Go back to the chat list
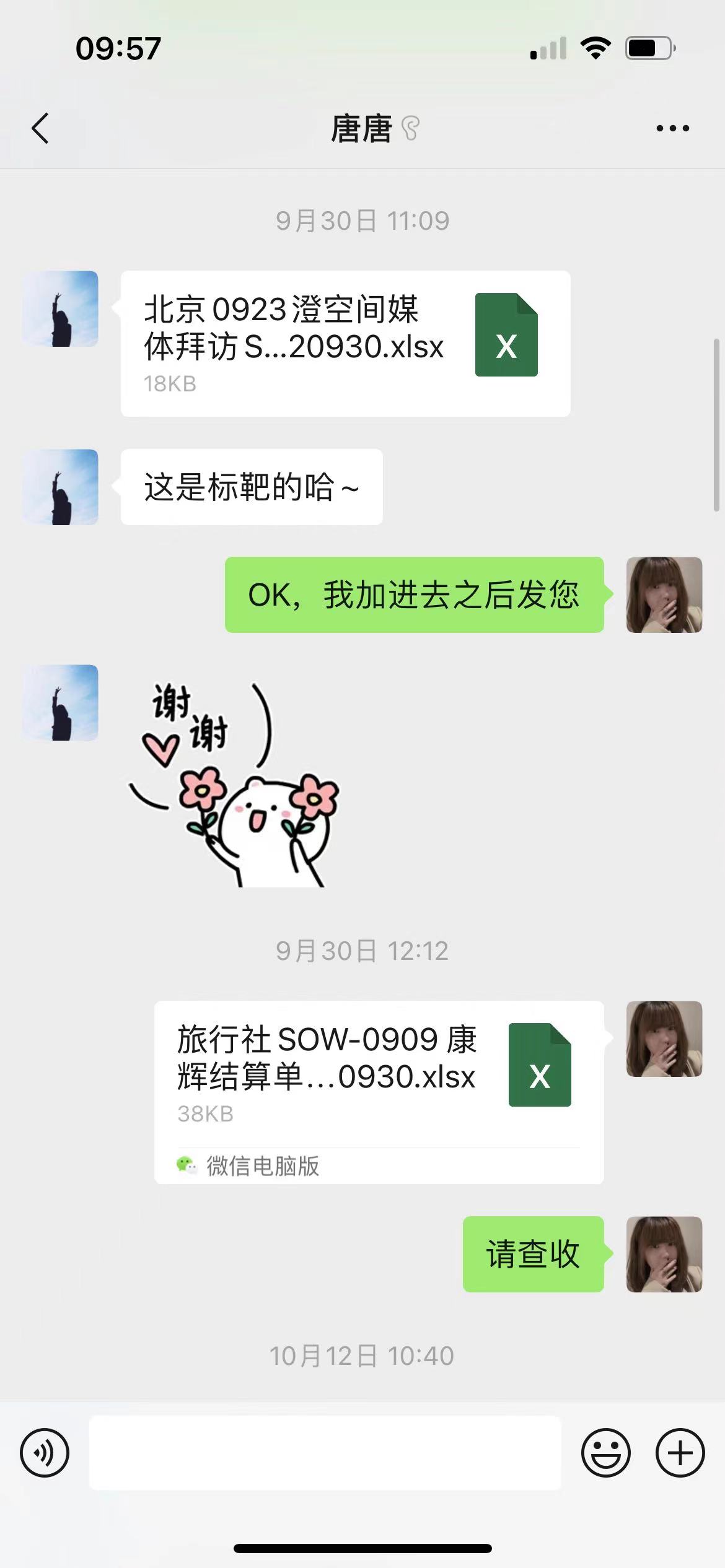 click(x=40, y=129)
